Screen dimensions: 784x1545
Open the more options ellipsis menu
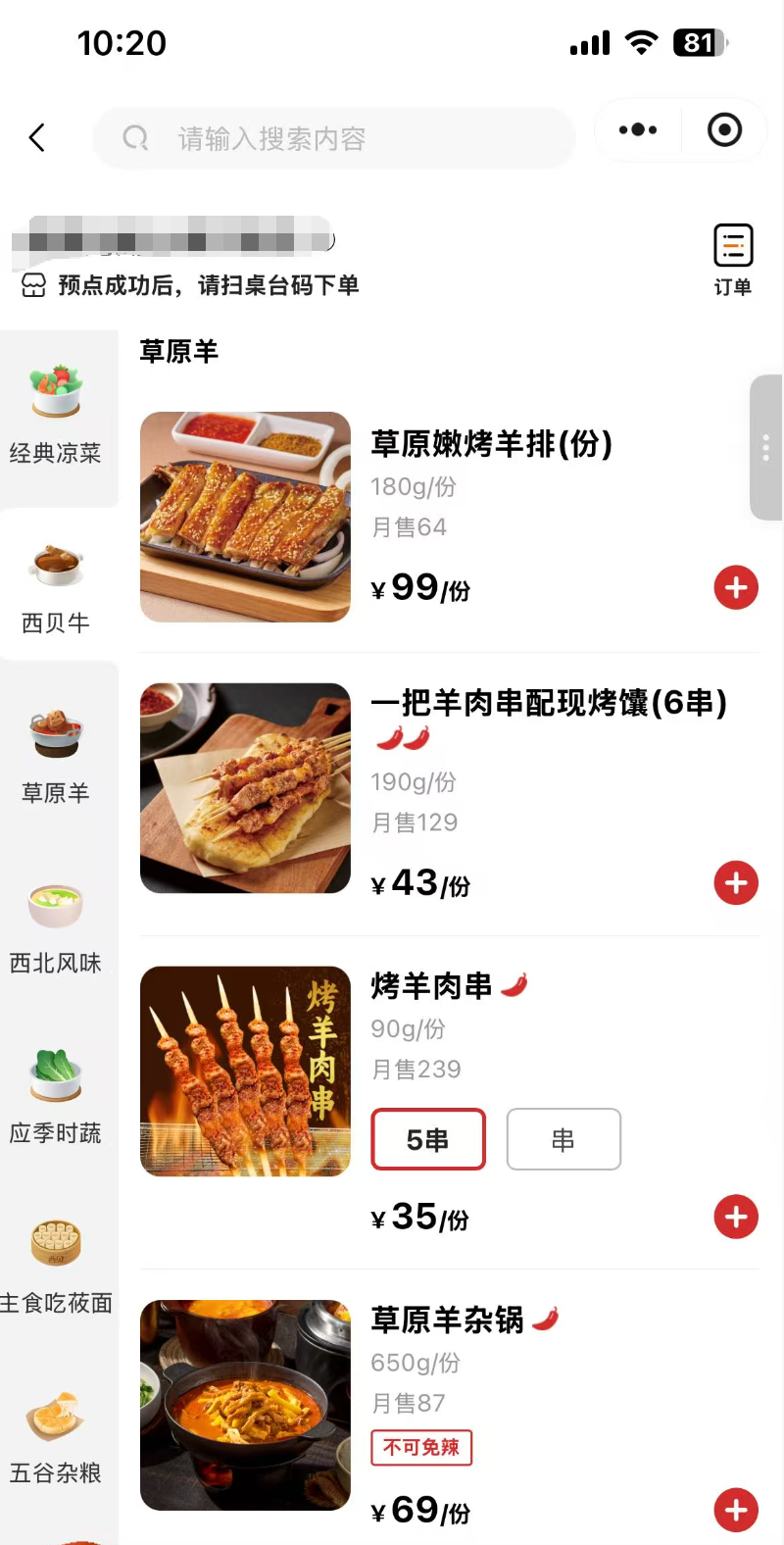(638, 128)
